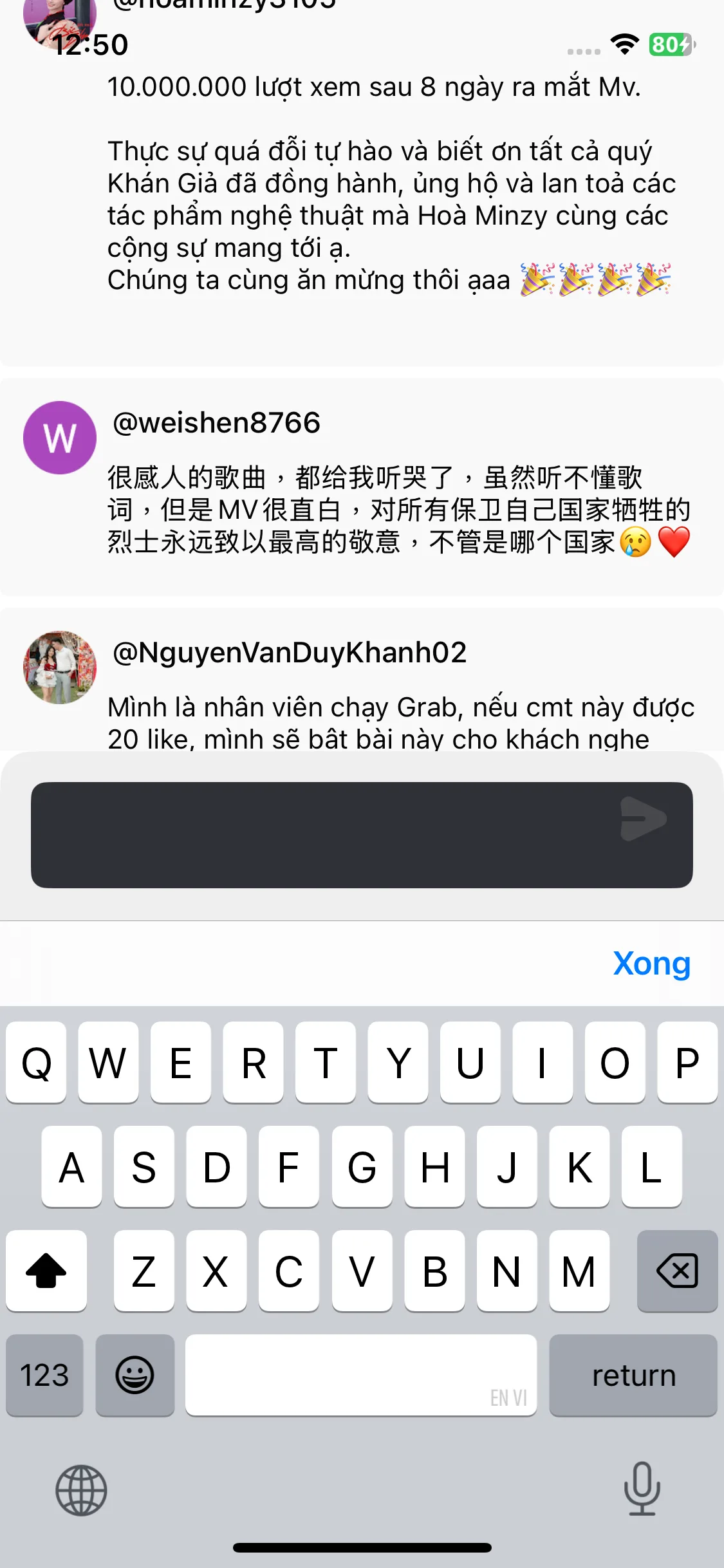The image size is (724, 1568).
Task: Open the emoji keyboard
Action: click(135, 1375)
